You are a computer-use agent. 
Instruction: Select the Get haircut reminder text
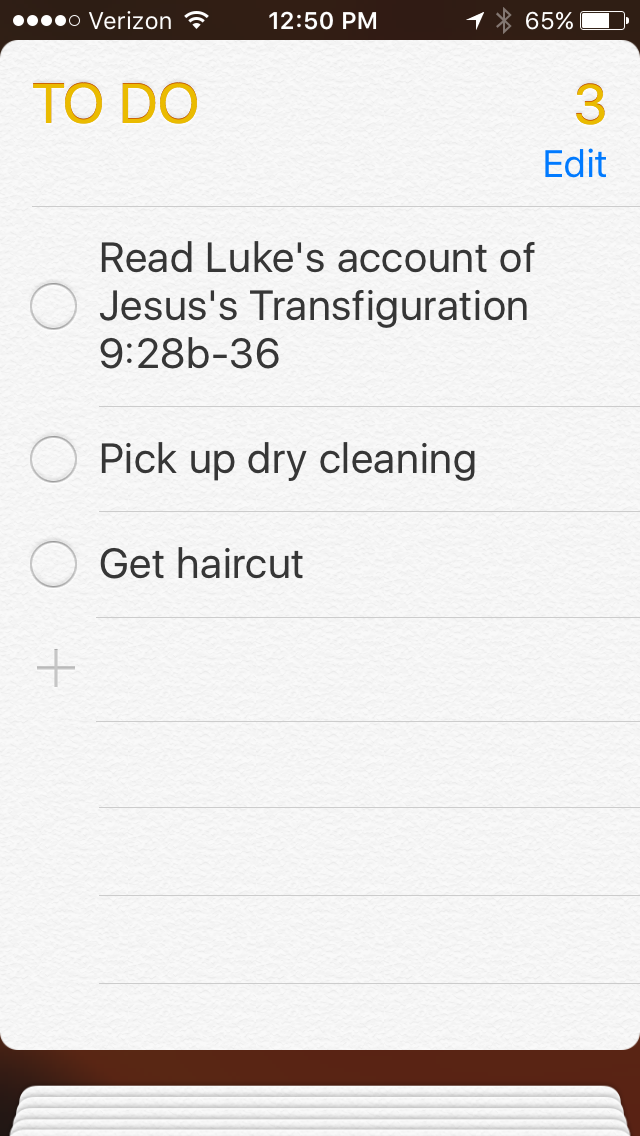pos(202,564)
